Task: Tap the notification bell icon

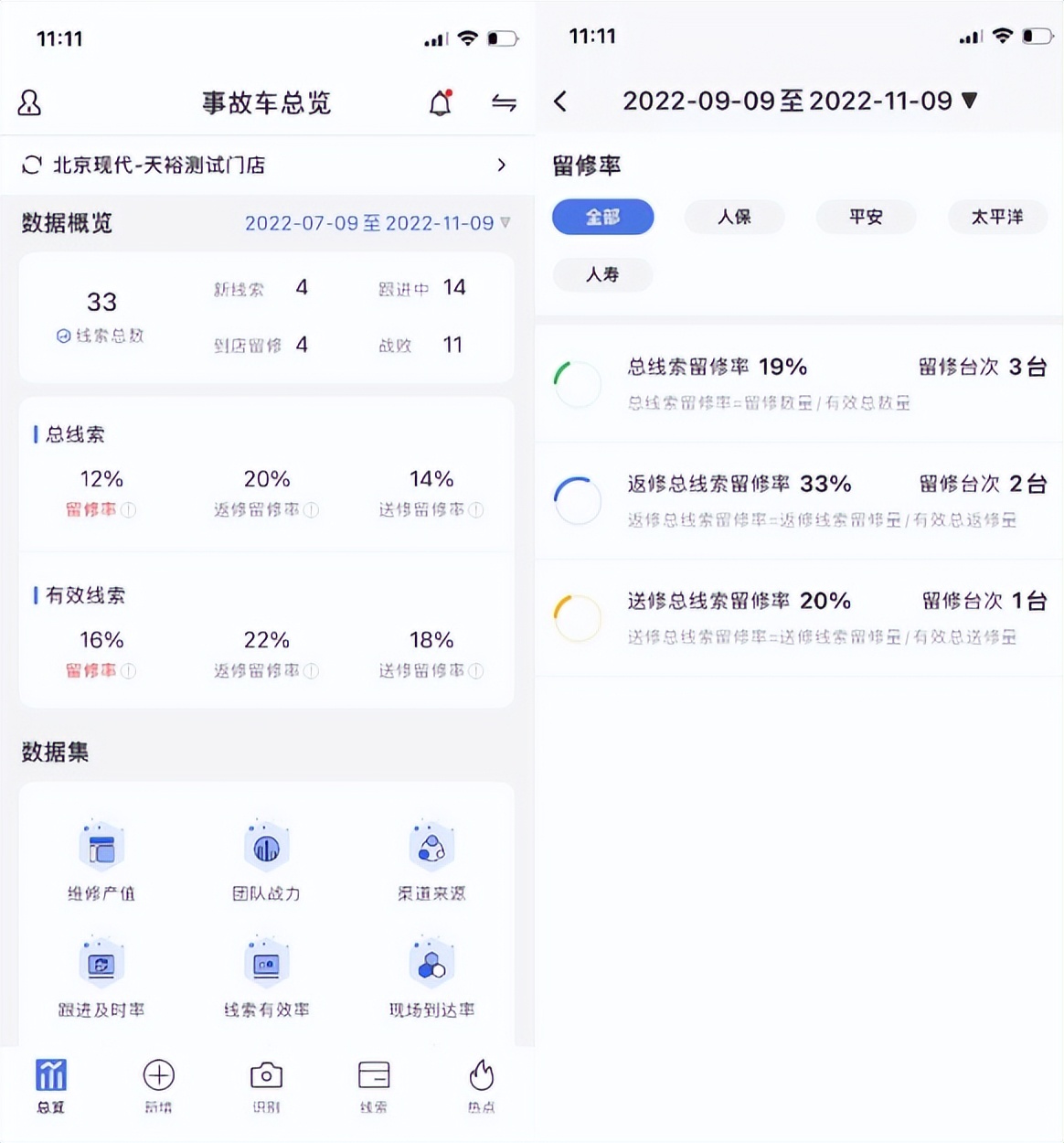Action: [439, 102]
